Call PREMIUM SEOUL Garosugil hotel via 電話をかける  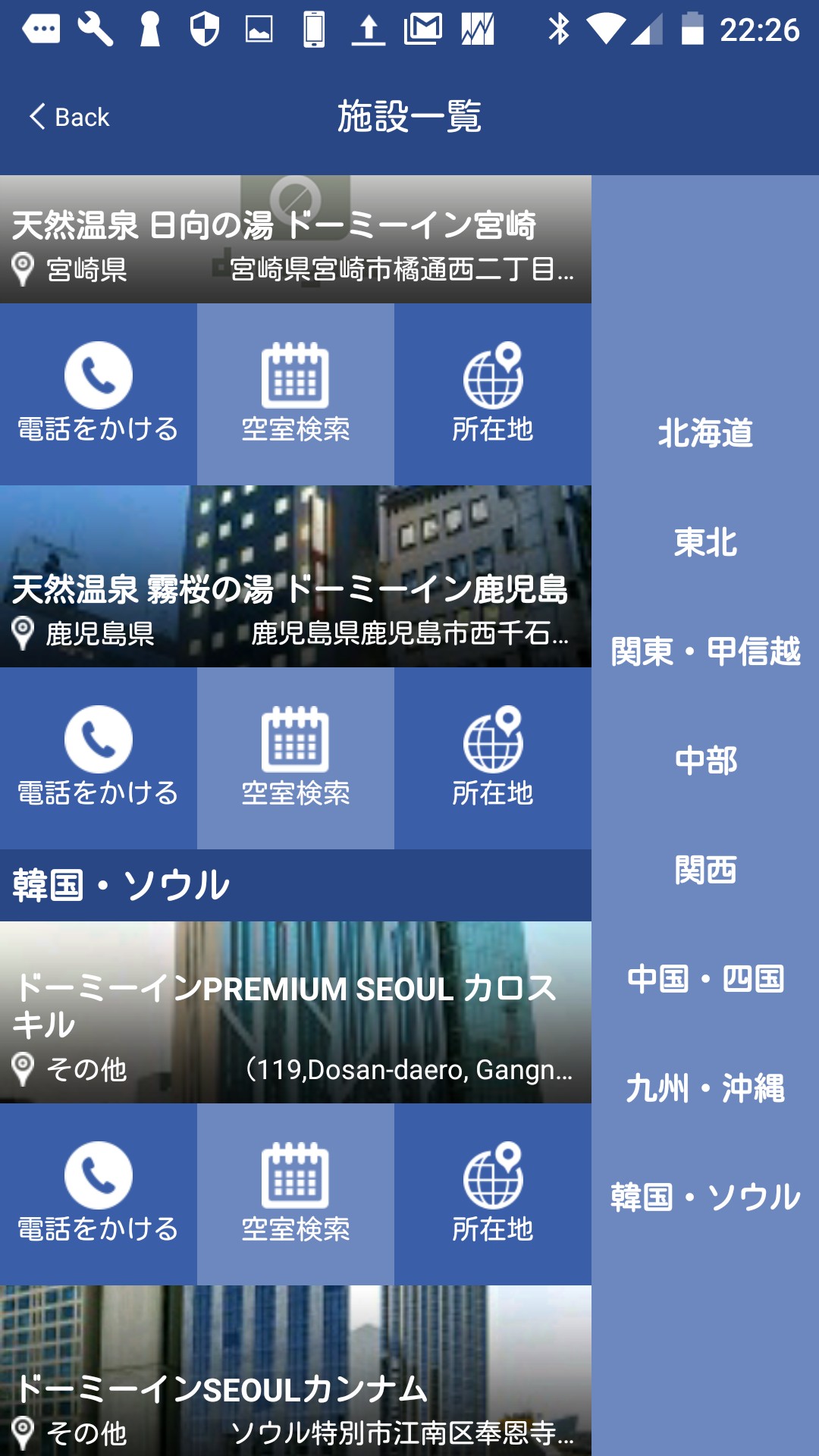click(98, 1194)
